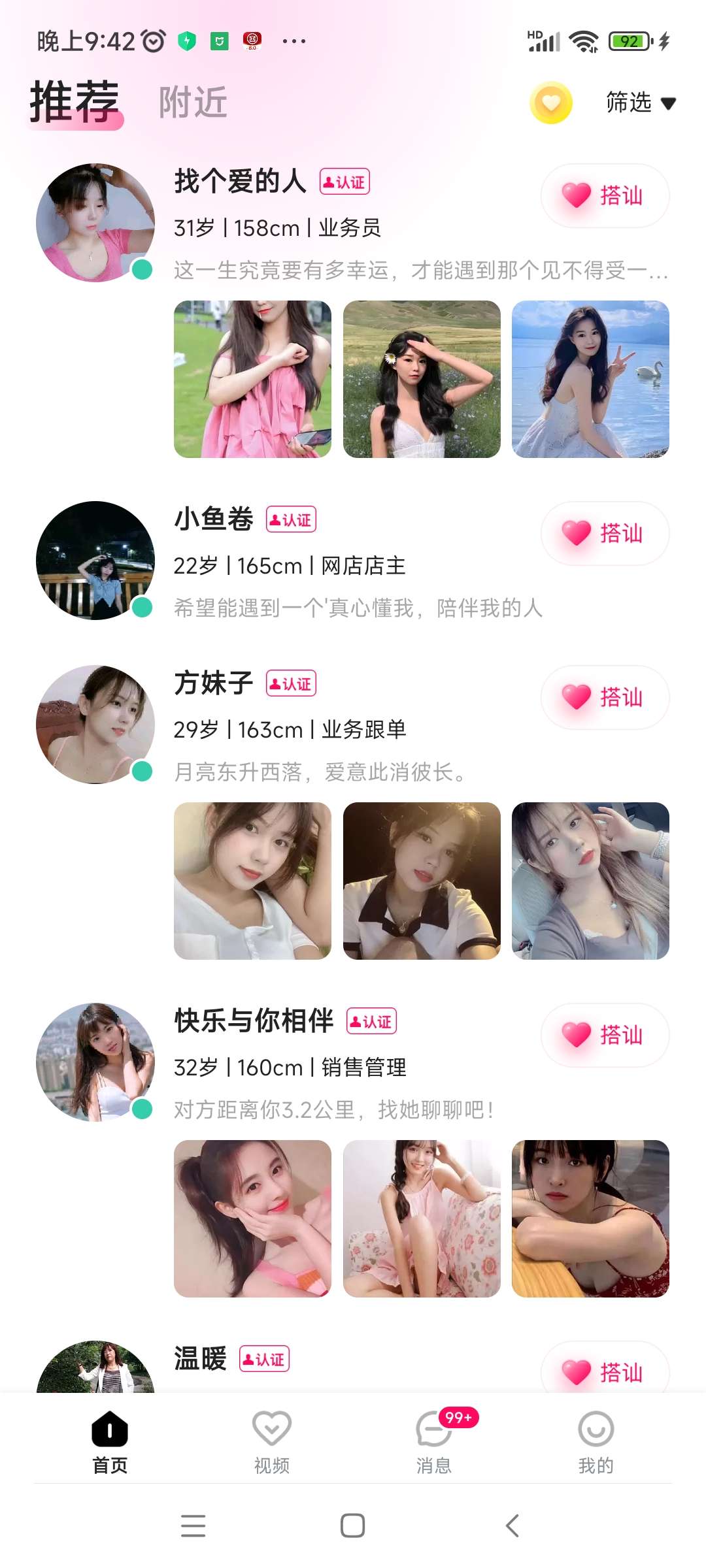
Task: Open 找个爱的人's pink dress photo
Action: [252, 379]
